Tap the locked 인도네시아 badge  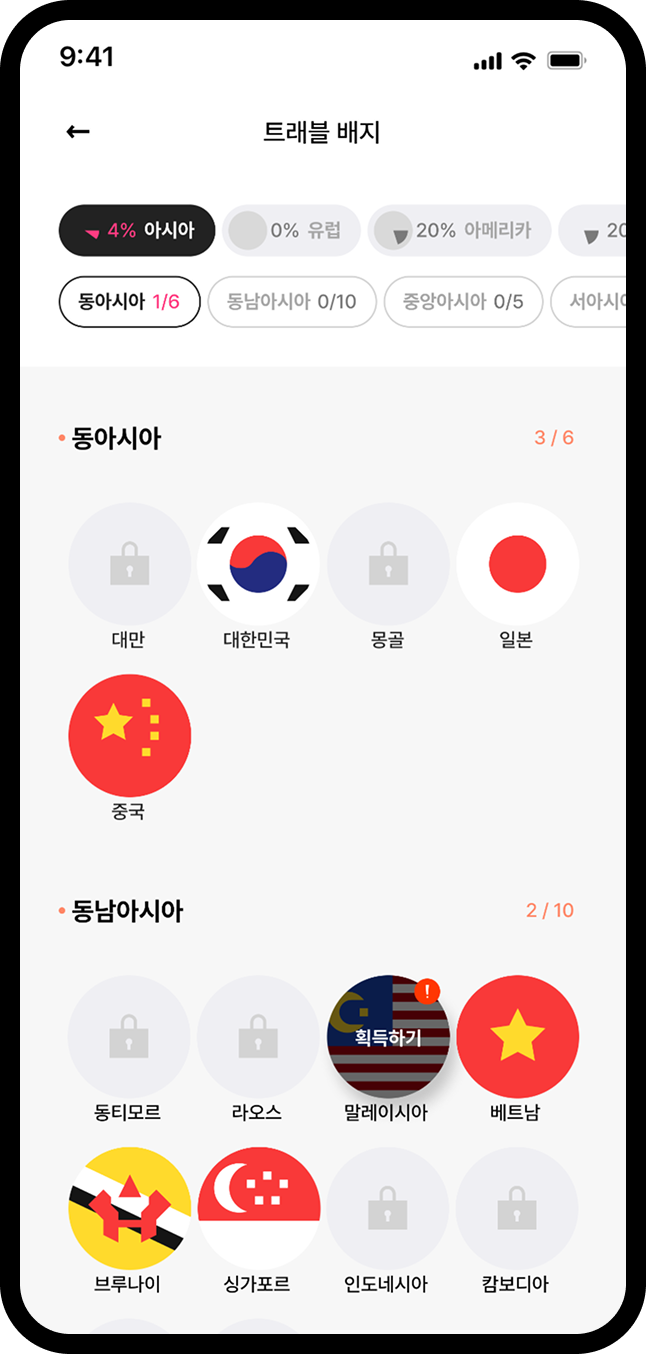pos(388,1208)
